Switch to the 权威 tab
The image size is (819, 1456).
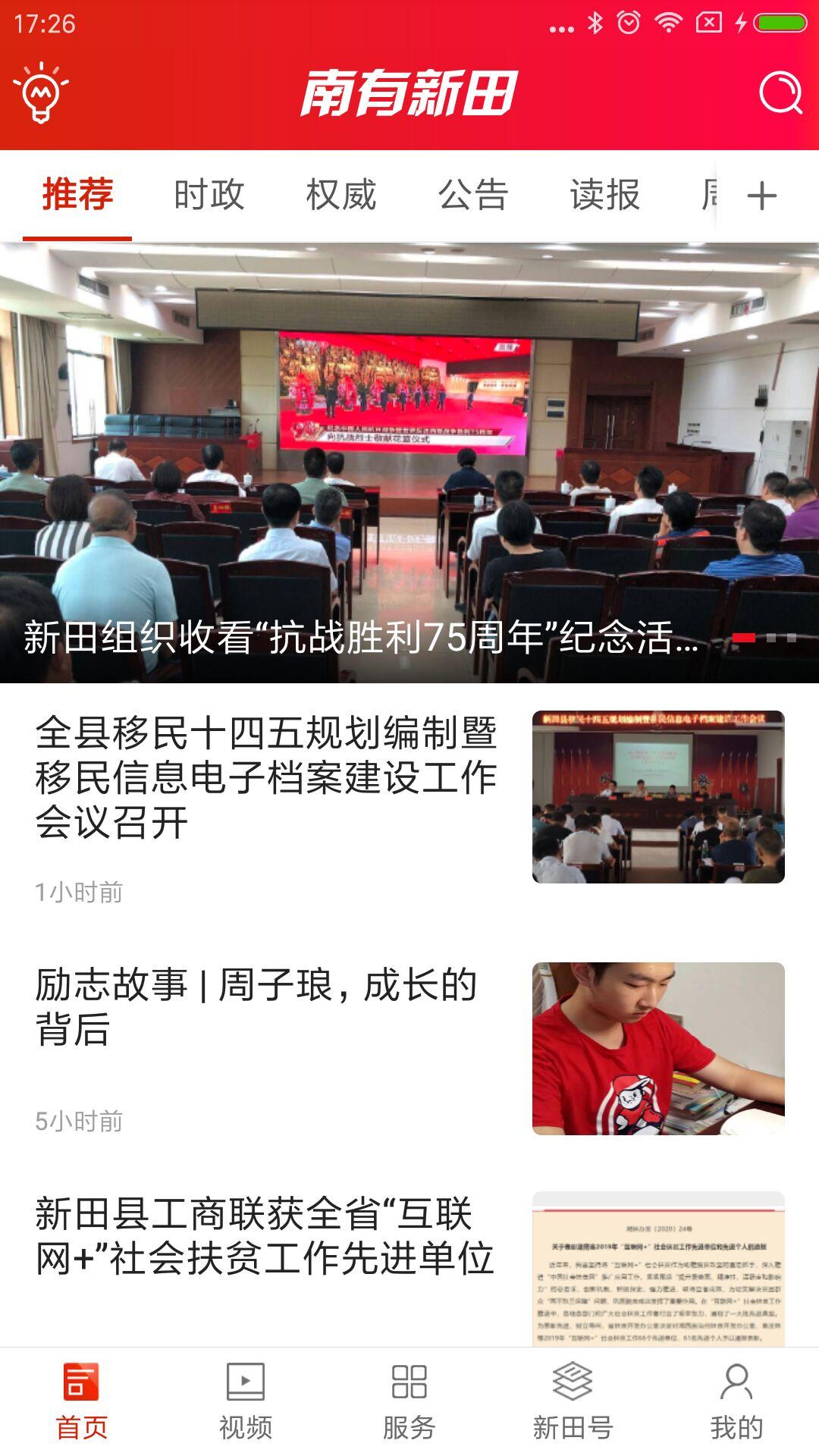pyautogui.click(x=340, y=195)
